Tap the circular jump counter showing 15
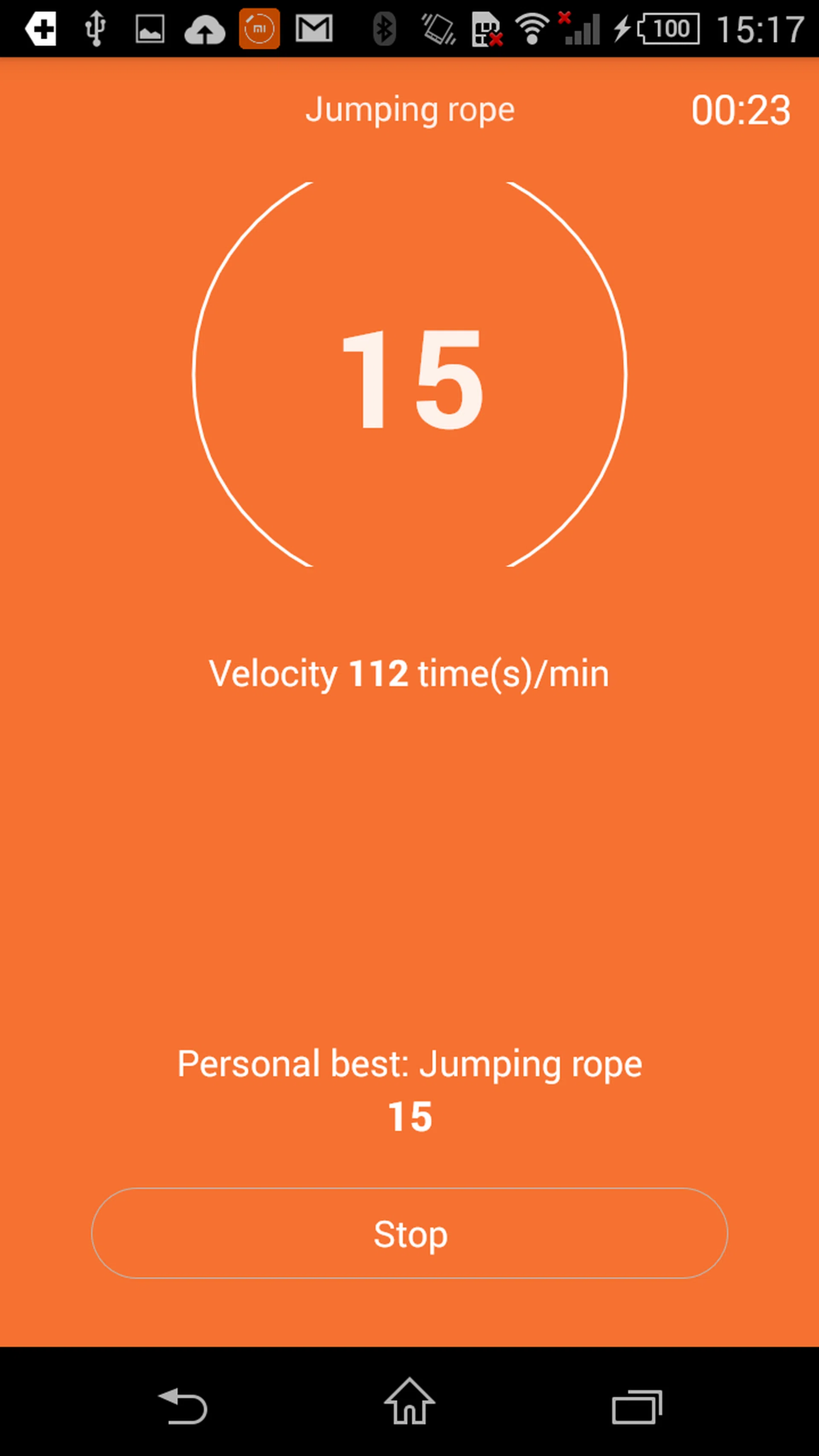819x1456 pixels. (x=409, y=380)
